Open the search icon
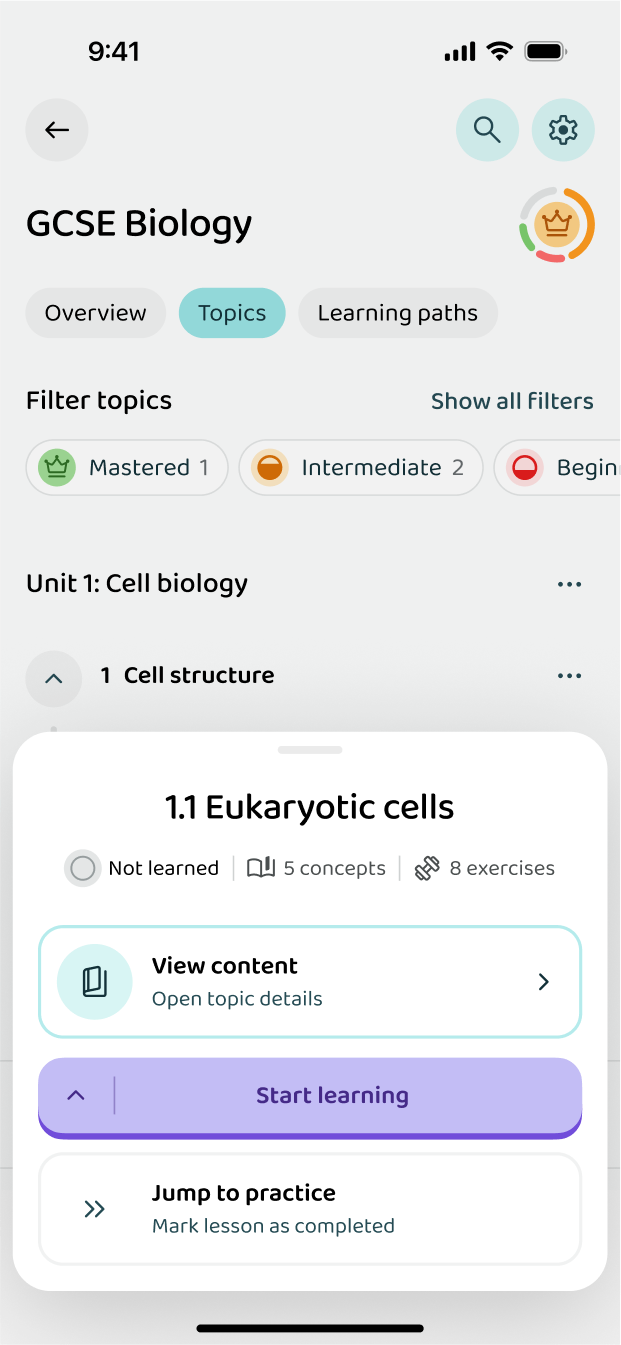Viewport: 621px width, 1345px height. [x=487, y=130]
